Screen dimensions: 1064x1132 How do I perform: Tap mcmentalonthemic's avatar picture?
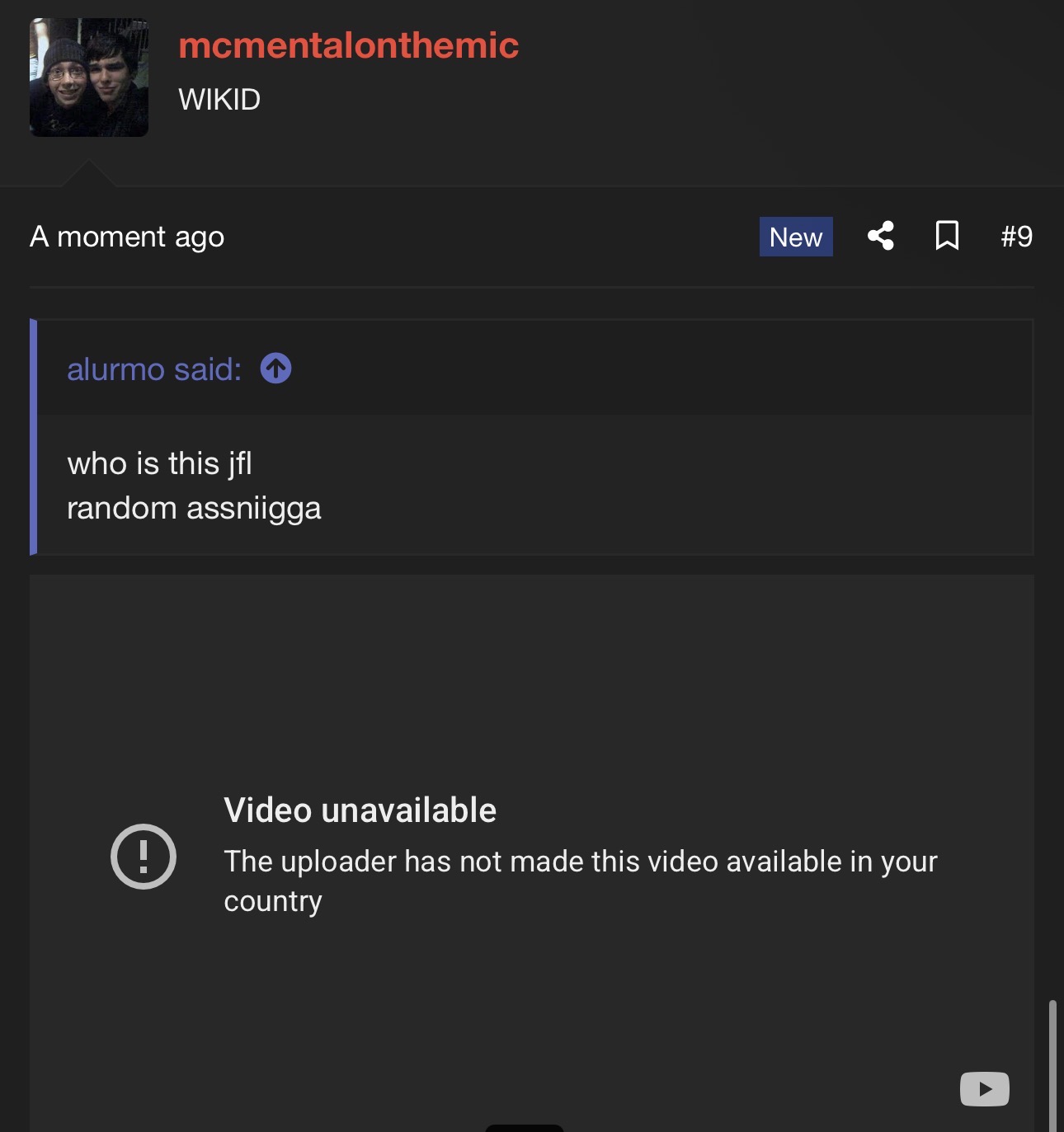click(89, 78)
